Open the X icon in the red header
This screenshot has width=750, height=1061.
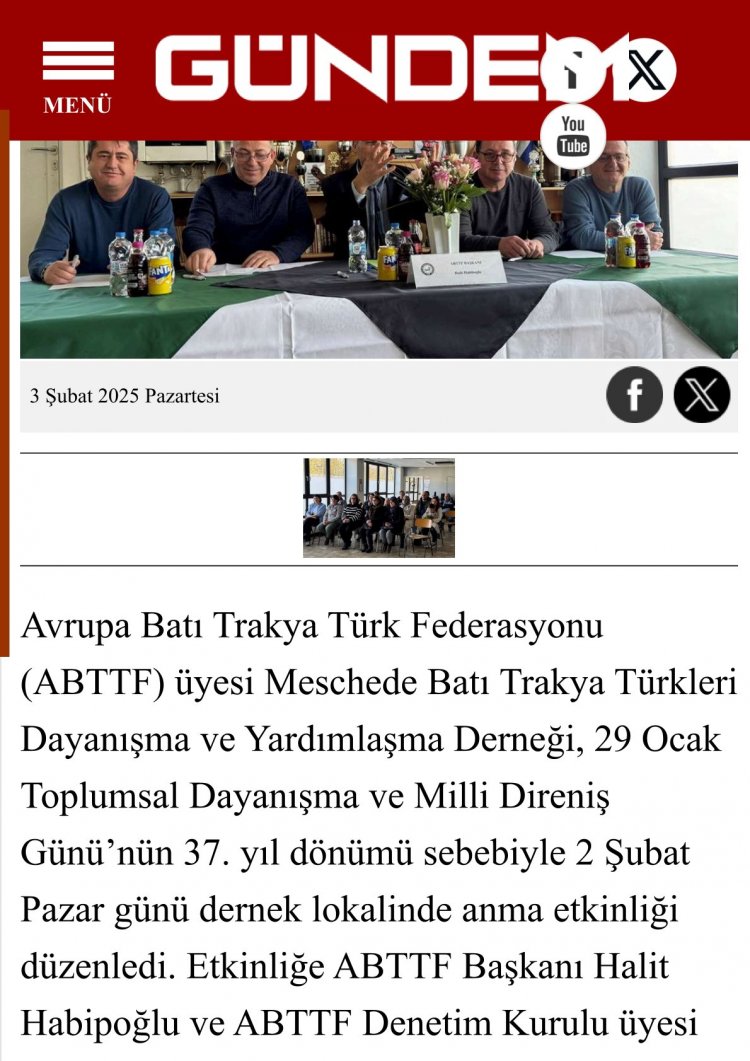coord(645,70)
